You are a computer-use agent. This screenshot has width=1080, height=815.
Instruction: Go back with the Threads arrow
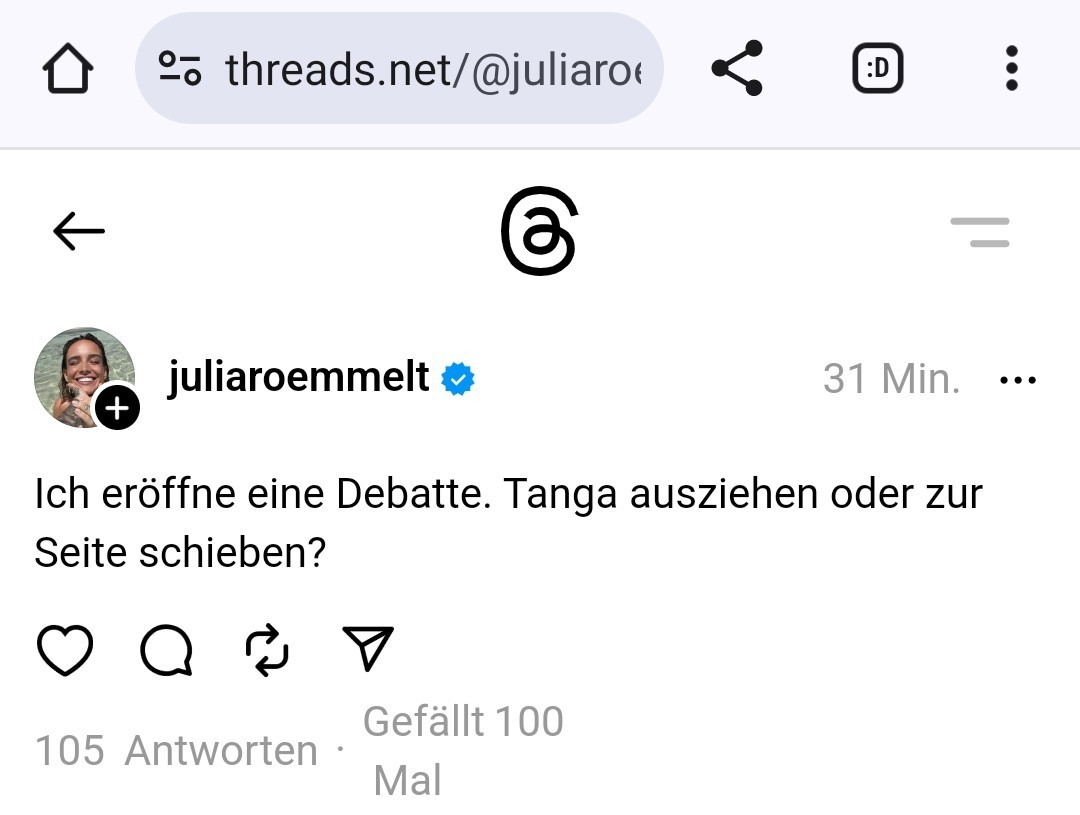(x=79, y=232)
